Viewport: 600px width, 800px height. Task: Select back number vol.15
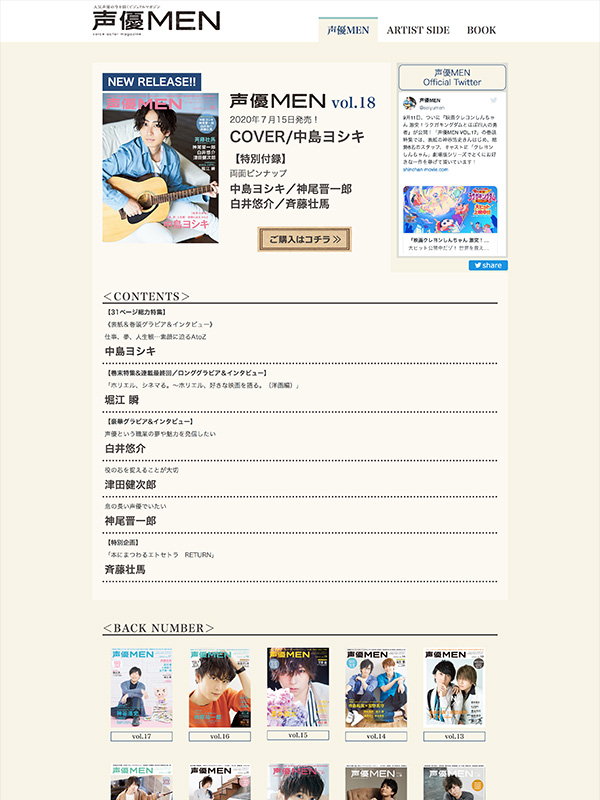[298, 687]
